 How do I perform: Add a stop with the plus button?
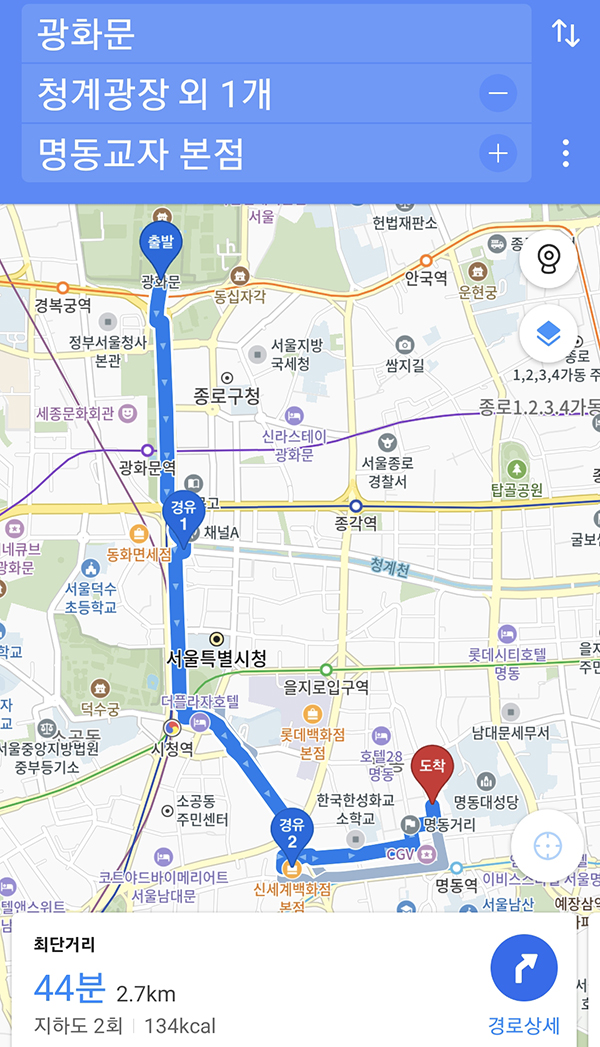[x=498, y=154]
